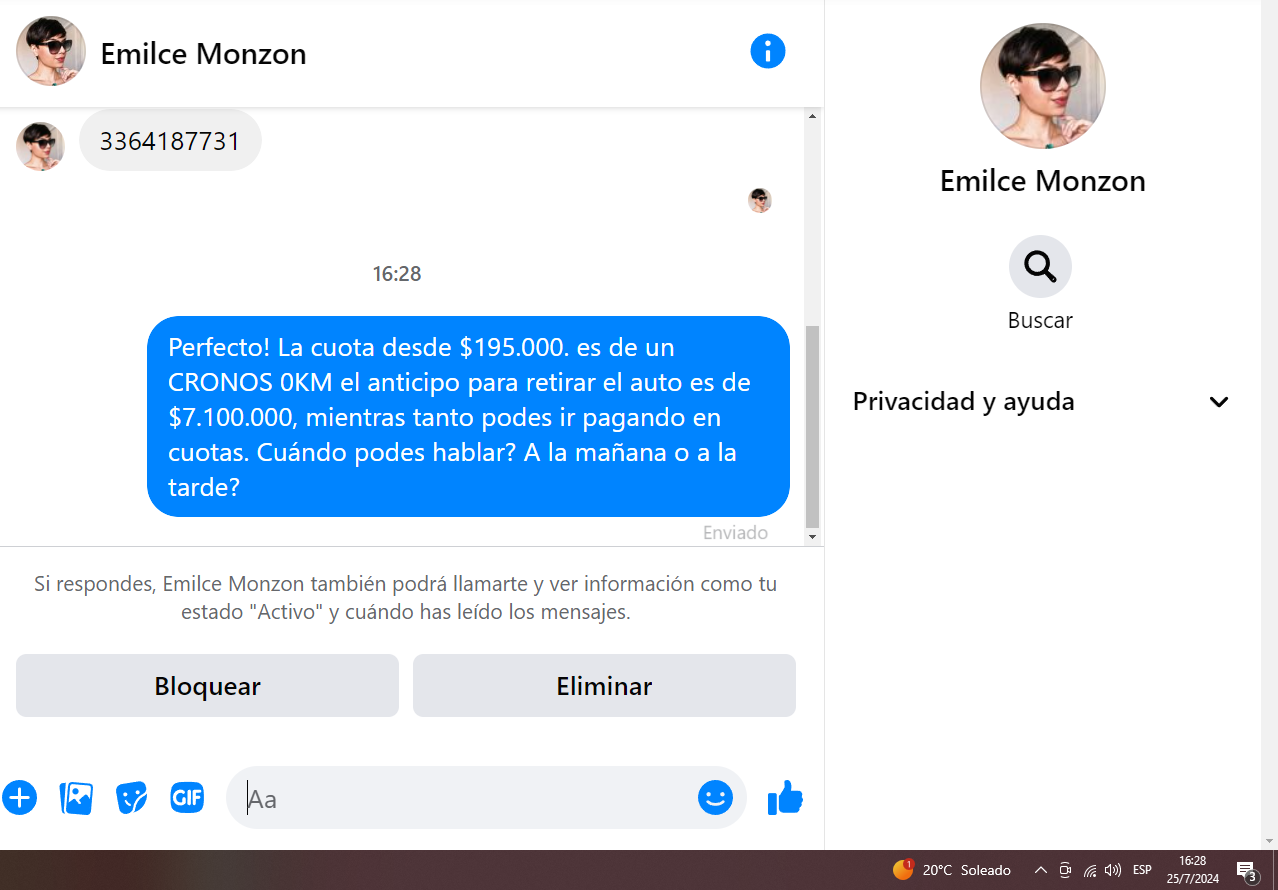Open the sticker picker
Screen dimensions: 1278x890
(x=131, y=798)
